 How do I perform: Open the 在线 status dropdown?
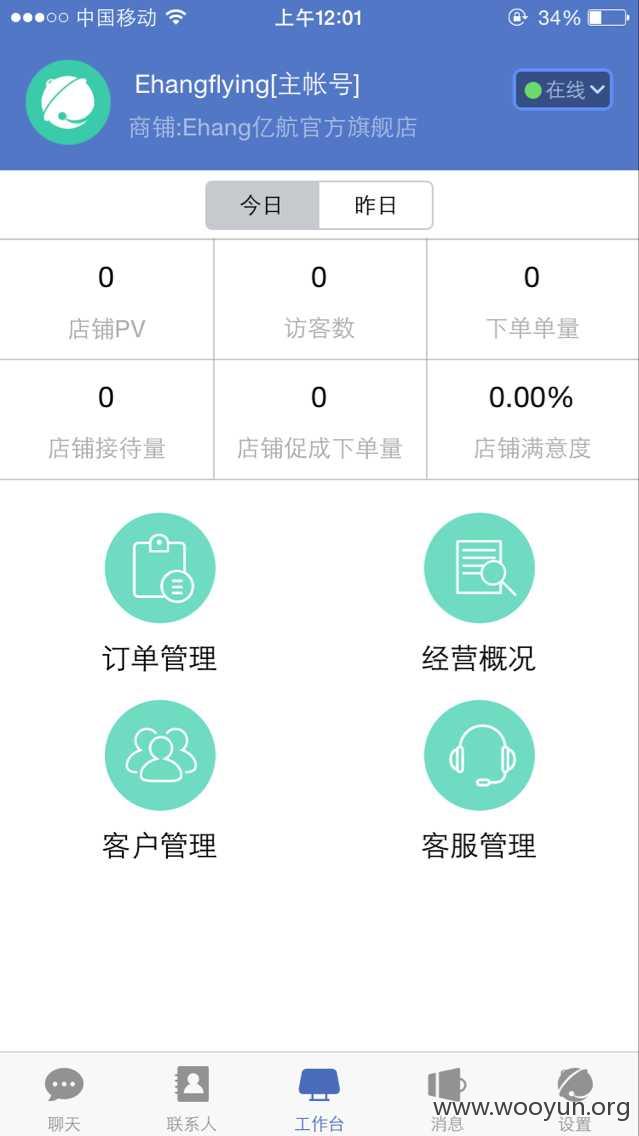click(563, 90)
